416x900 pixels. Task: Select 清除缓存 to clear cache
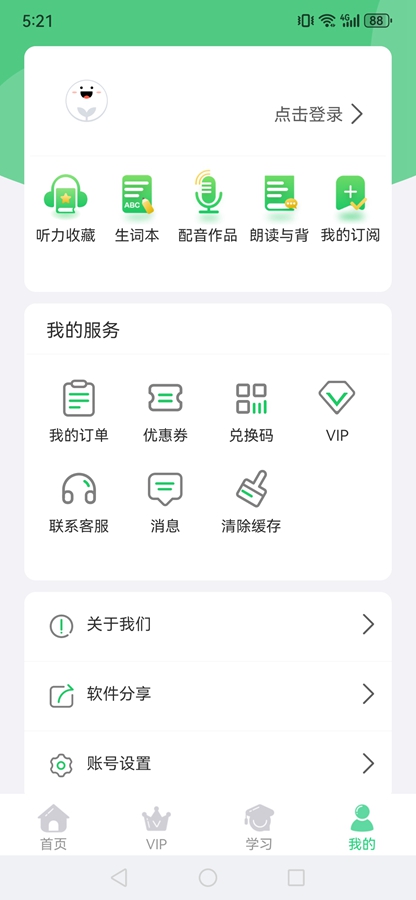[x=251, y=503]
